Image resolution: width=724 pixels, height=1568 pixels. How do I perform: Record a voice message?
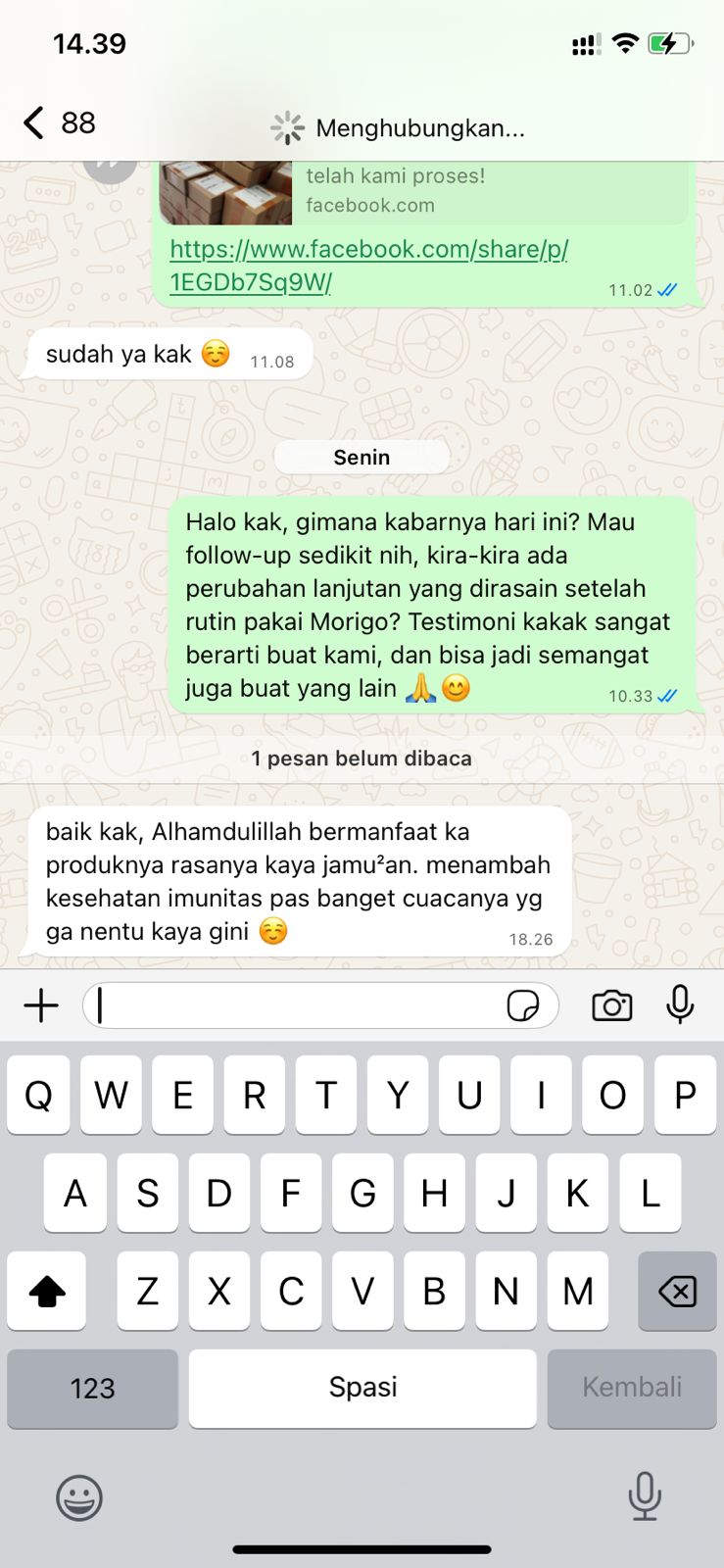tap(680, 1005)
